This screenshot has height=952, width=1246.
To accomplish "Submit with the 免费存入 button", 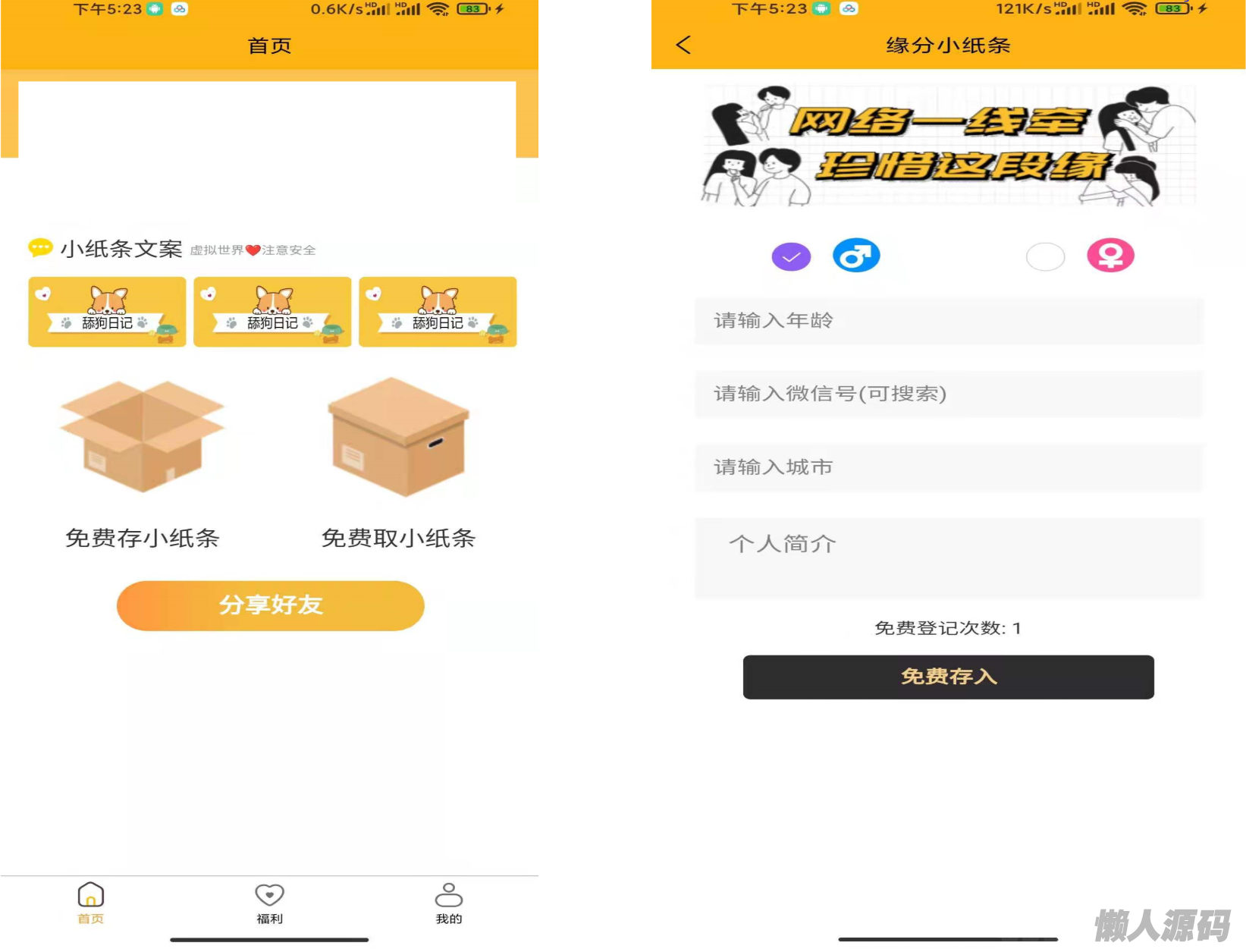I will coord(948,677).
